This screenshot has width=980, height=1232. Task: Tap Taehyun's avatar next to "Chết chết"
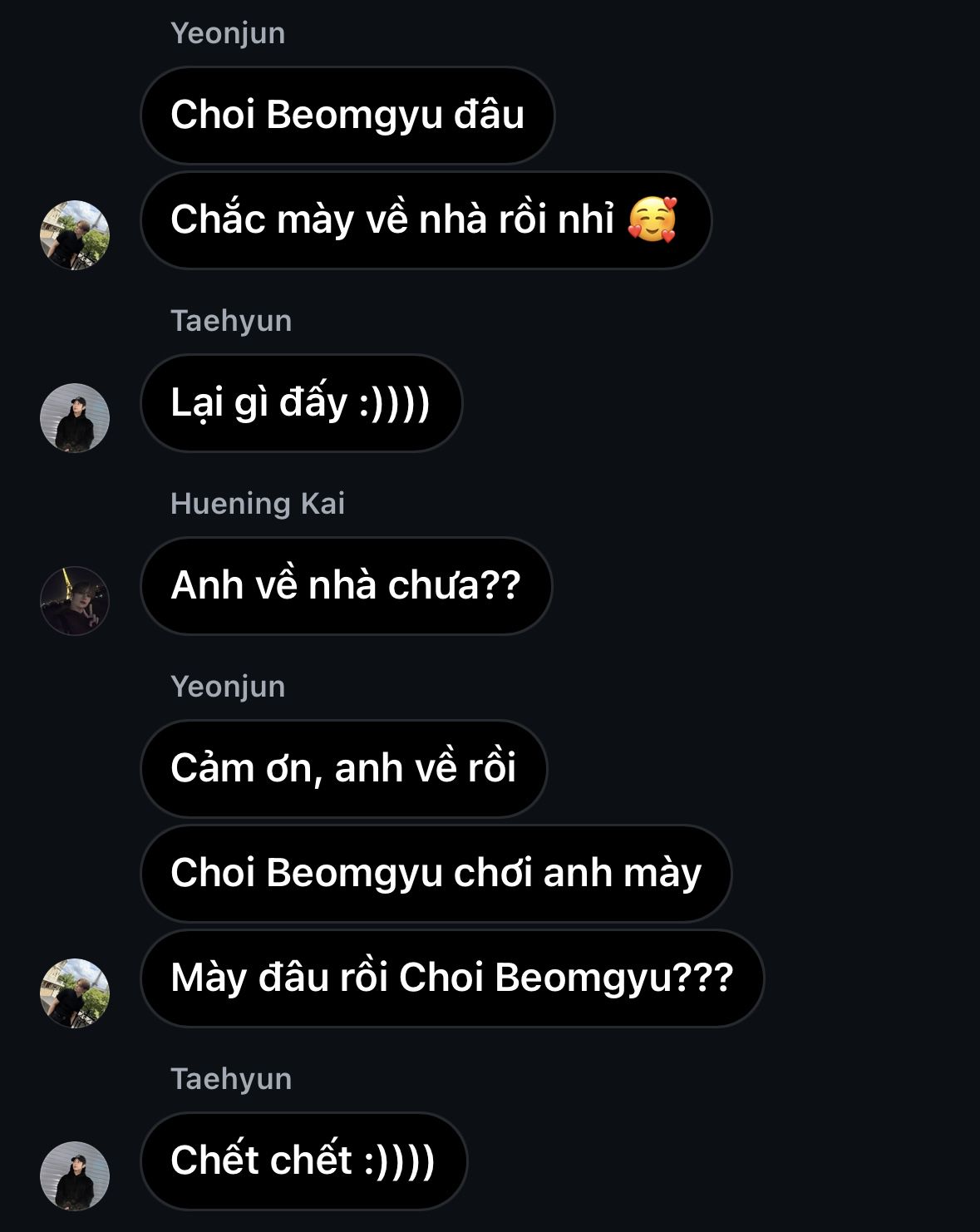point(75,1176)
